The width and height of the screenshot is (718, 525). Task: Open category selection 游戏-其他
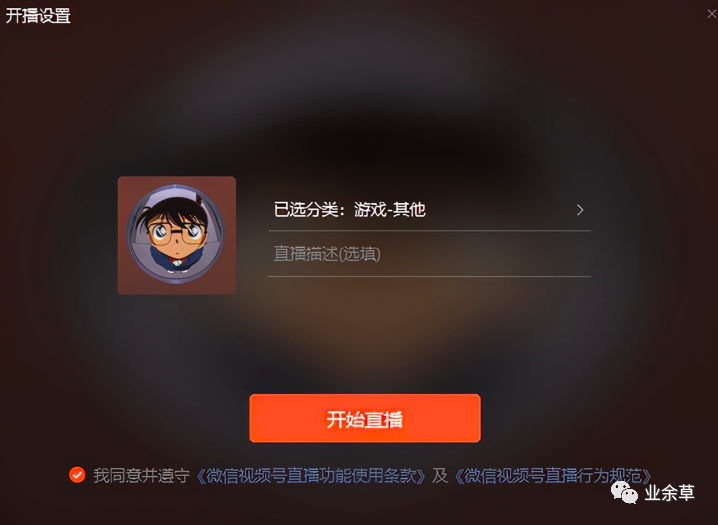tap(429, 210)
